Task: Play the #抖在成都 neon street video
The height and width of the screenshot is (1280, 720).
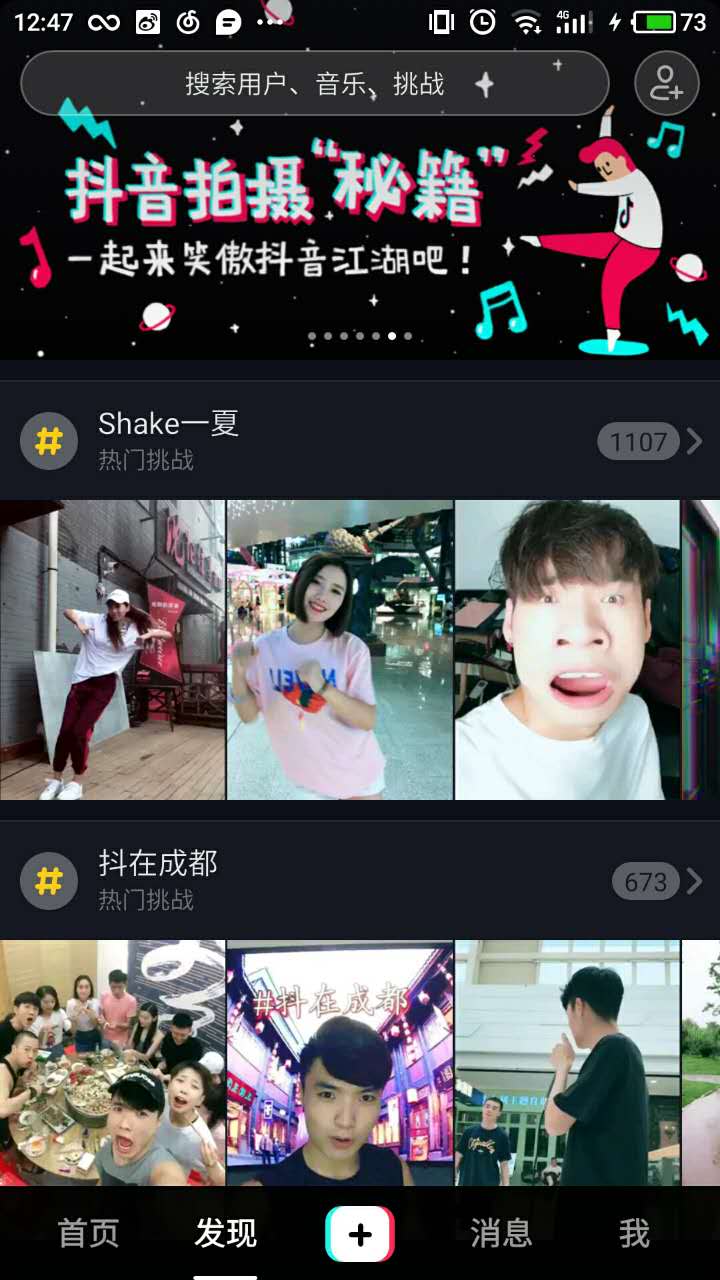Action: (x=340, y=1062)
